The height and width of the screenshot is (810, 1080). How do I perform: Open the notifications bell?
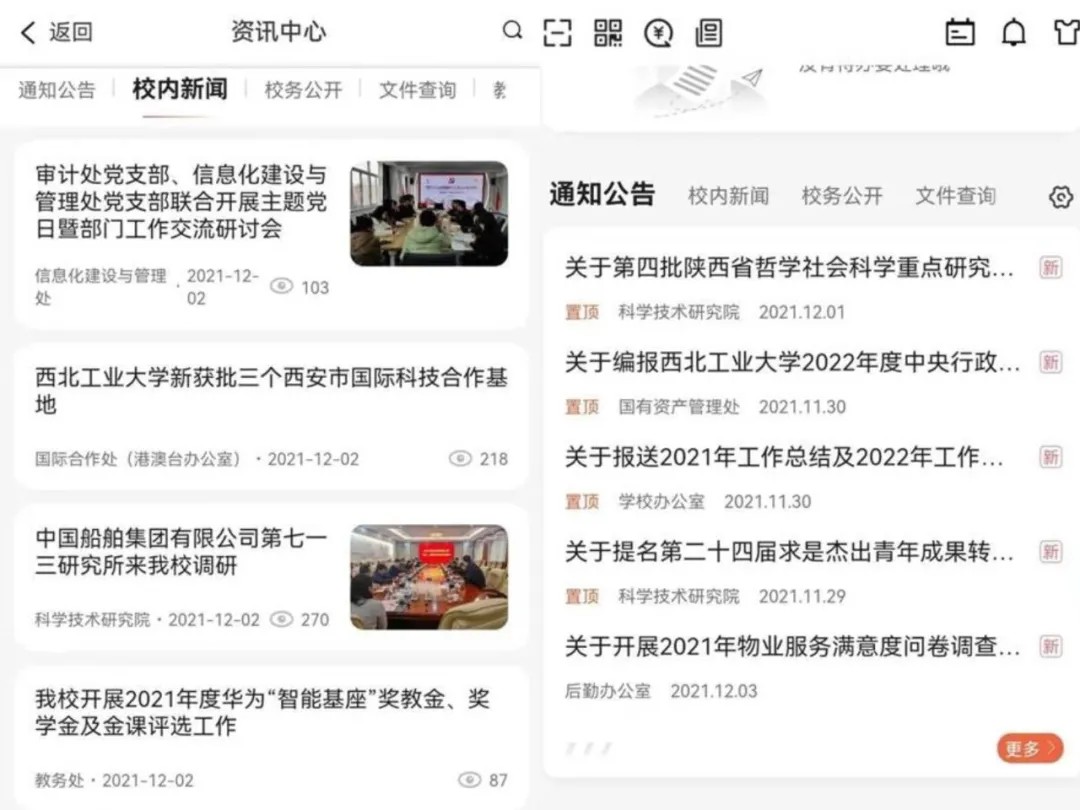pyautogui.click(x=1014, y=32)
